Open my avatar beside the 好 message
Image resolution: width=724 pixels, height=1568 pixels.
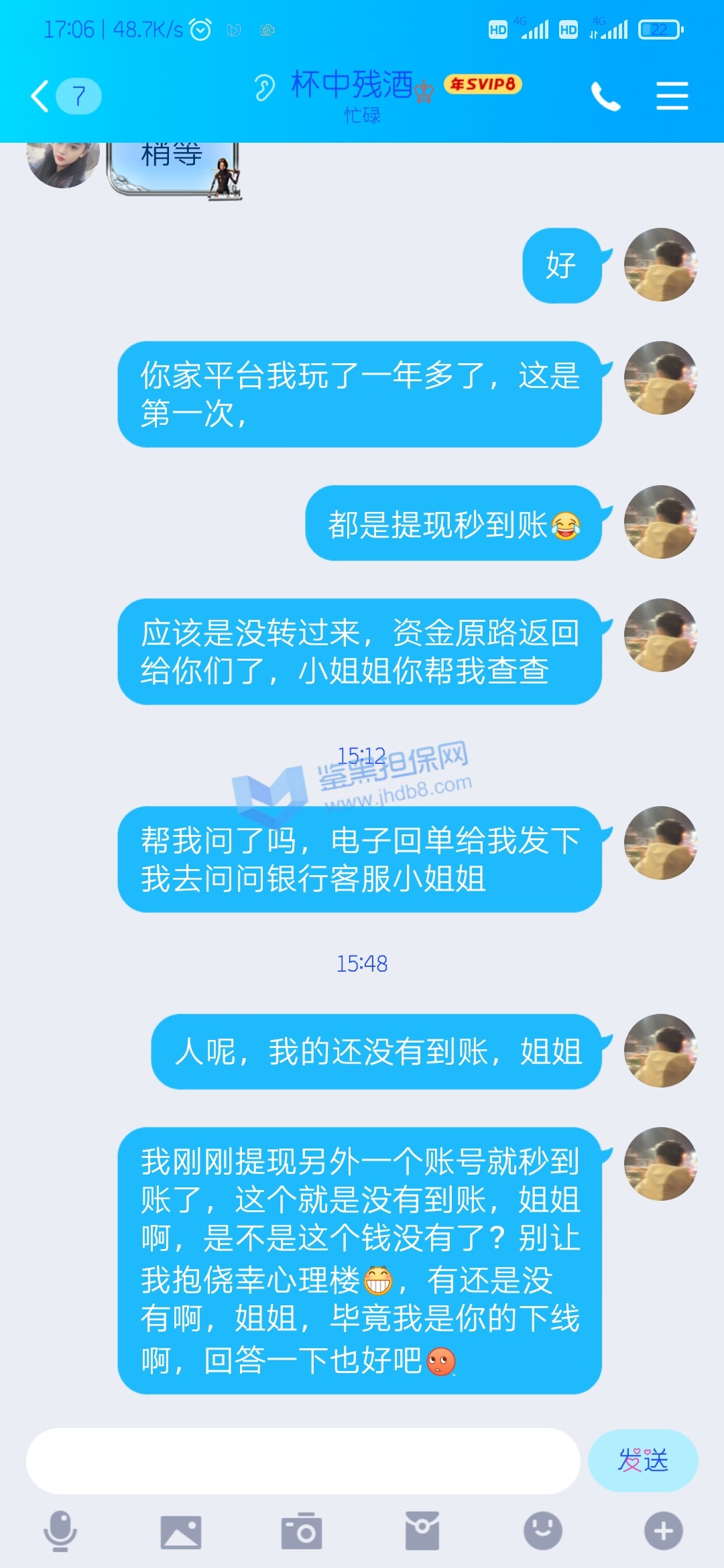[x=660, y=265]
